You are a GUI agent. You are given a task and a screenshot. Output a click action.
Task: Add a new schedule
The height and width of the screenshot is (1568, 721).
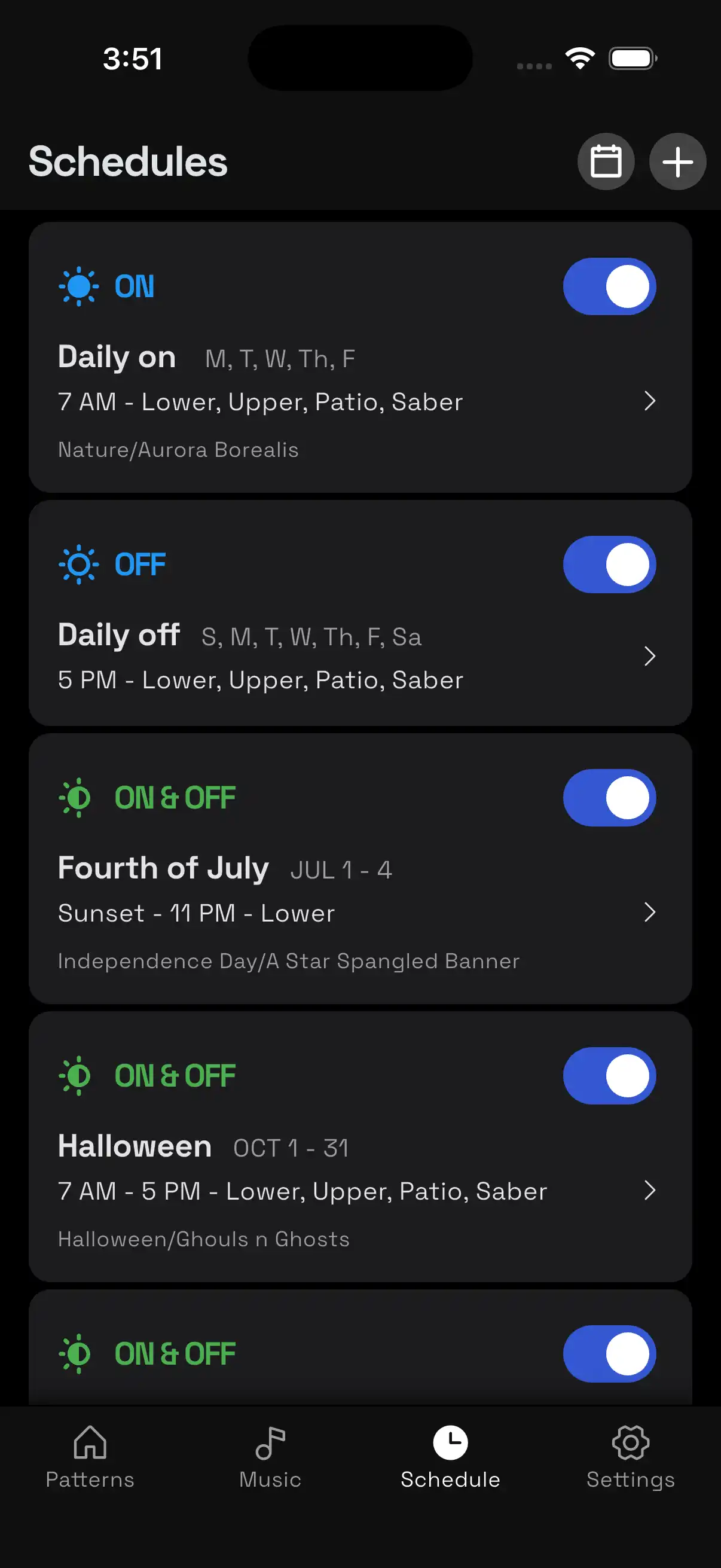pyautogui.click(x=677, y=162)
